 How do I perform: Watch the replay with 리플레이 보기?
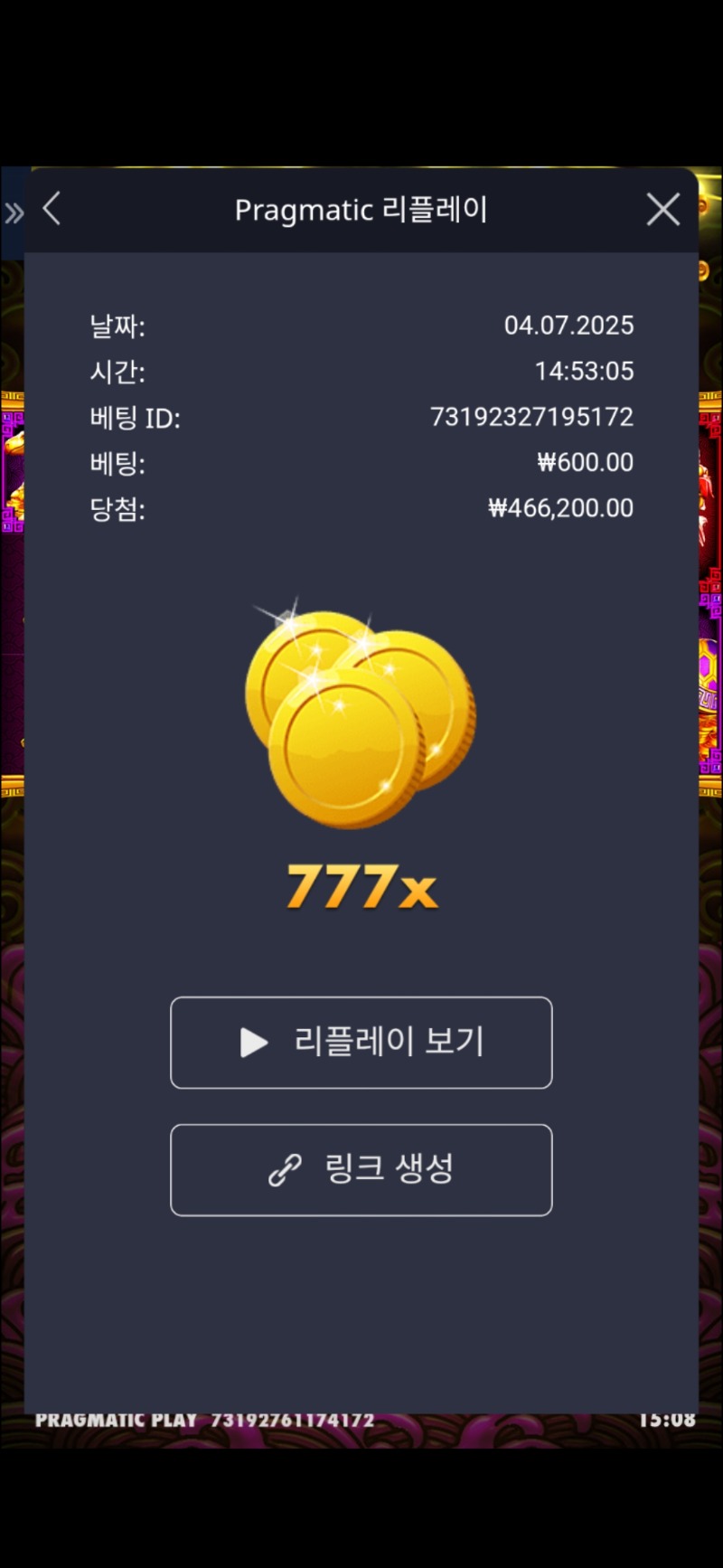(x=361, y=1042)
